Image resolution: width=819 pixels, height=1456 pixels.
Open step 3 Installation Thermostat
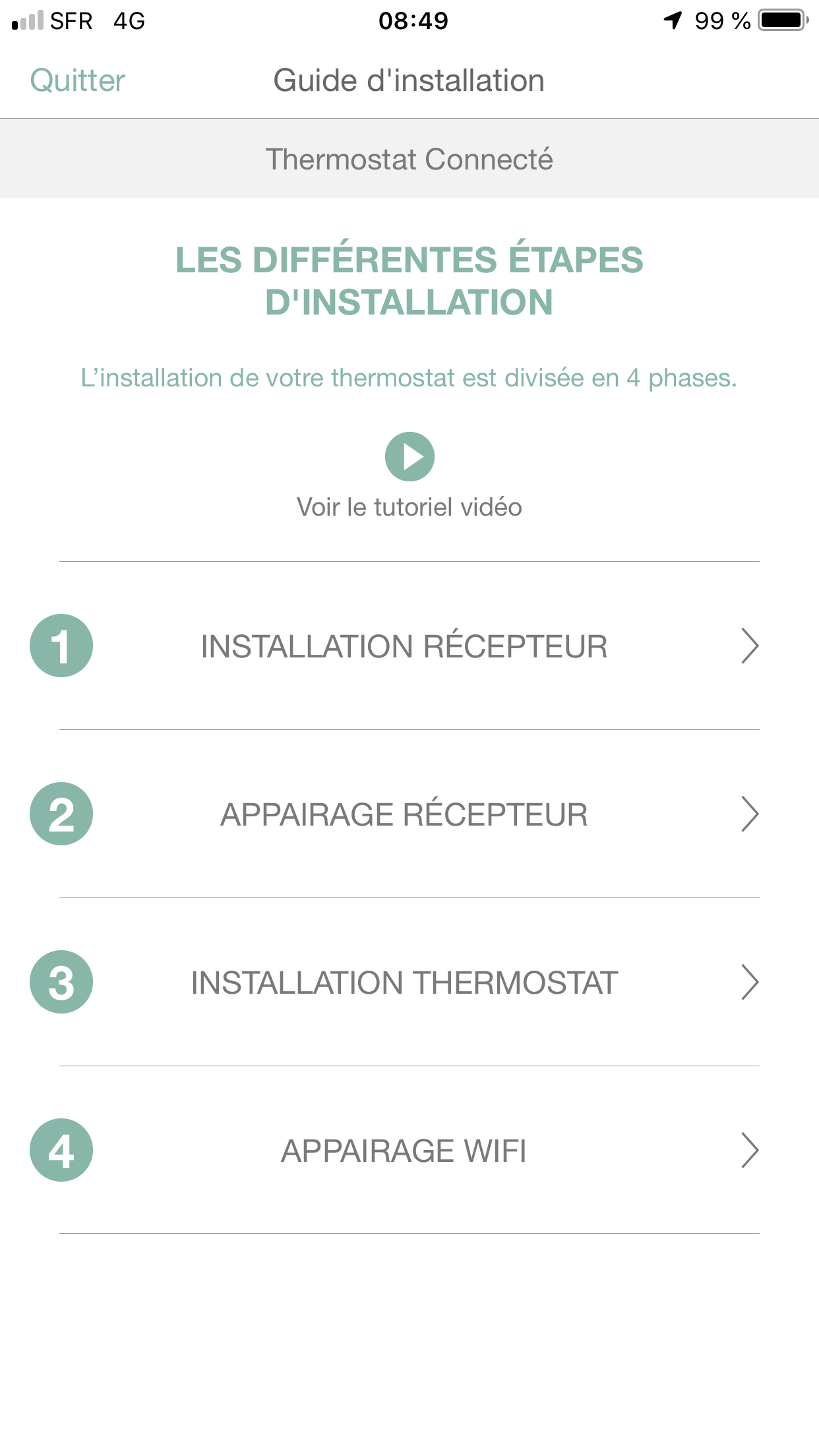[404, 983]
